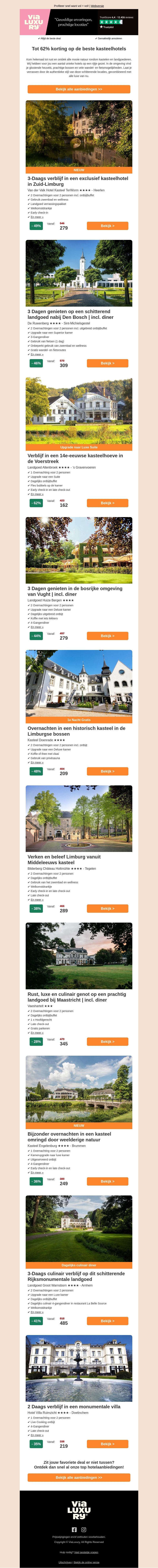Viewport: 158px width, 1568px height.
Task: Tap Bekijk for the Den Bosch landgoed deal
Action: coord(107,363)
